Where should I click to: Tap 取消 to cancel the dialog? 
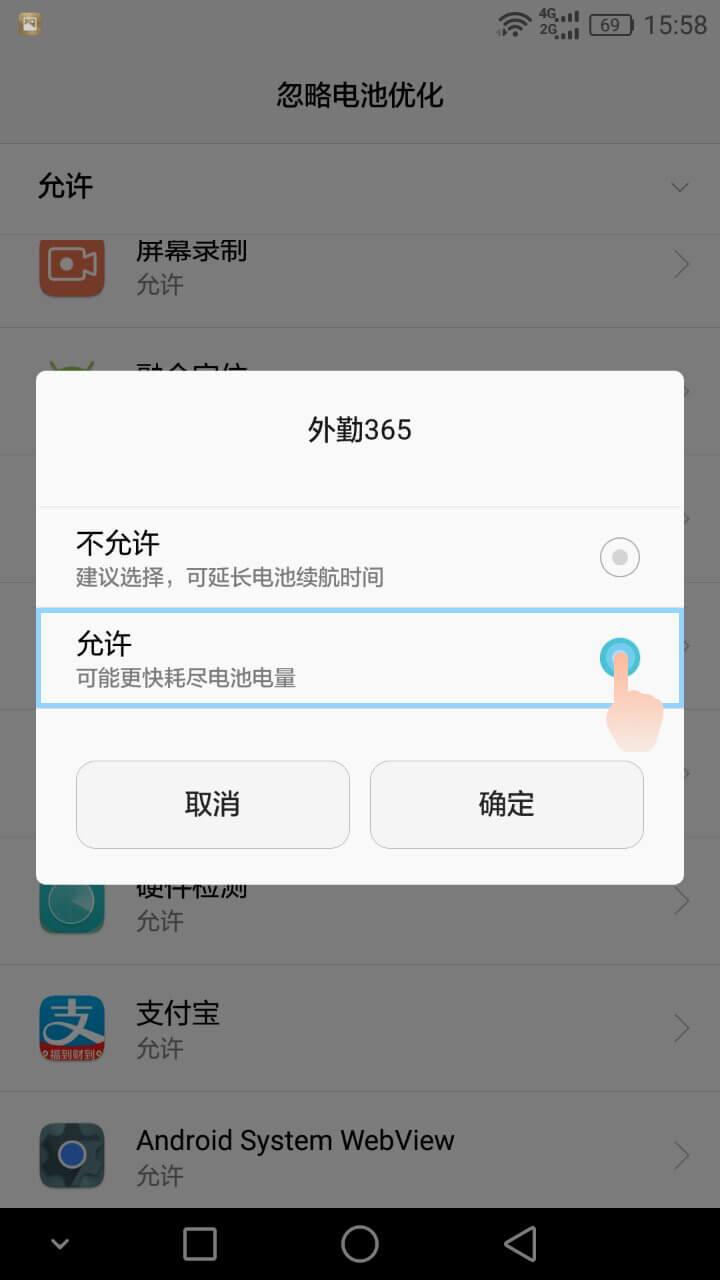pos(212,804)
